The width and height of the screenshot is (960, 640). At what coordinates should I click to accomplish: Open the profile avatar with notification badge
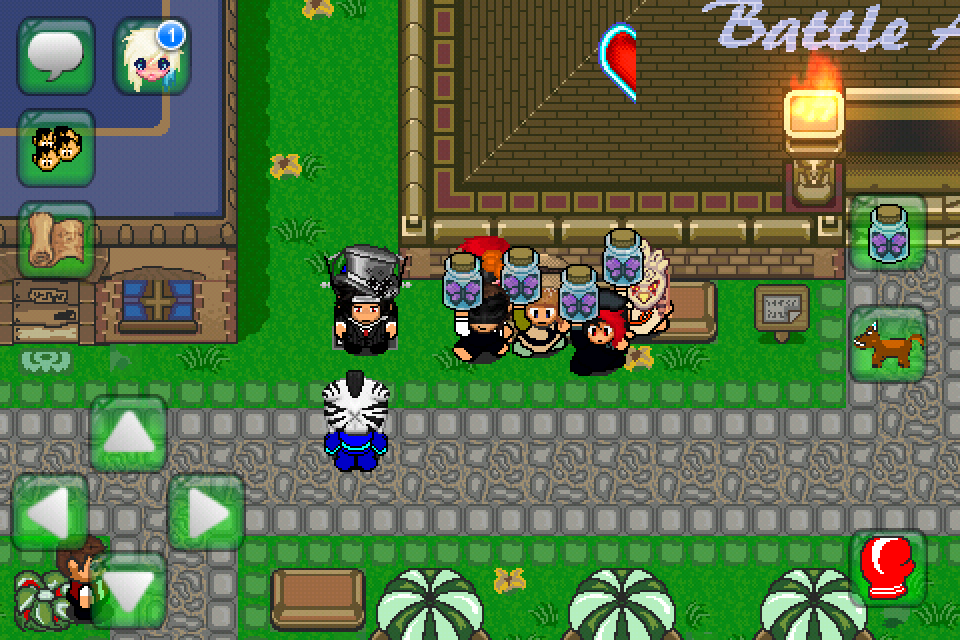point(153,56)
